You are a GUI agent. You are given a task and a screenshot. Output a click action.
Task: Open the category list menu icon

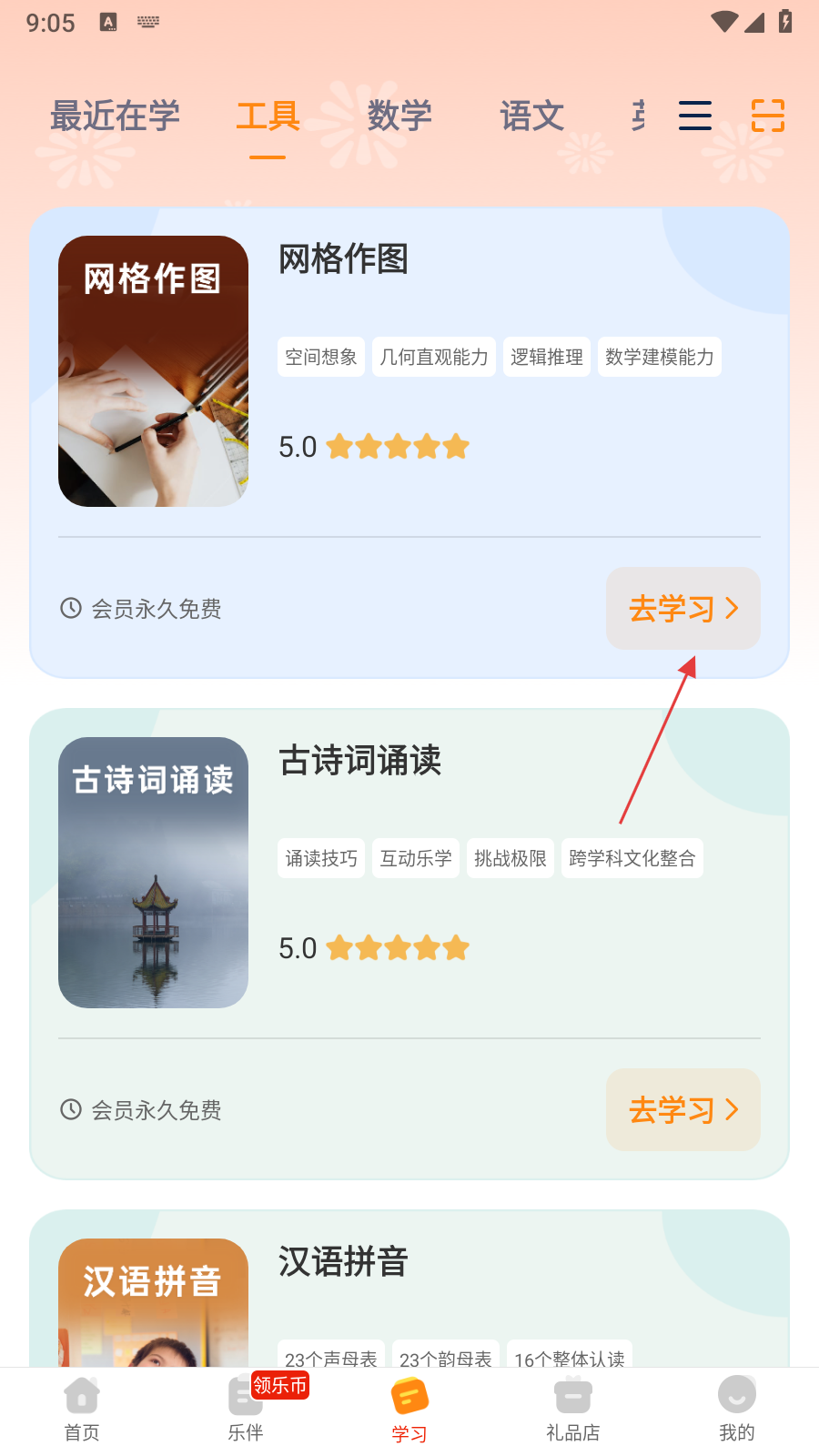[x=695, y=116]
